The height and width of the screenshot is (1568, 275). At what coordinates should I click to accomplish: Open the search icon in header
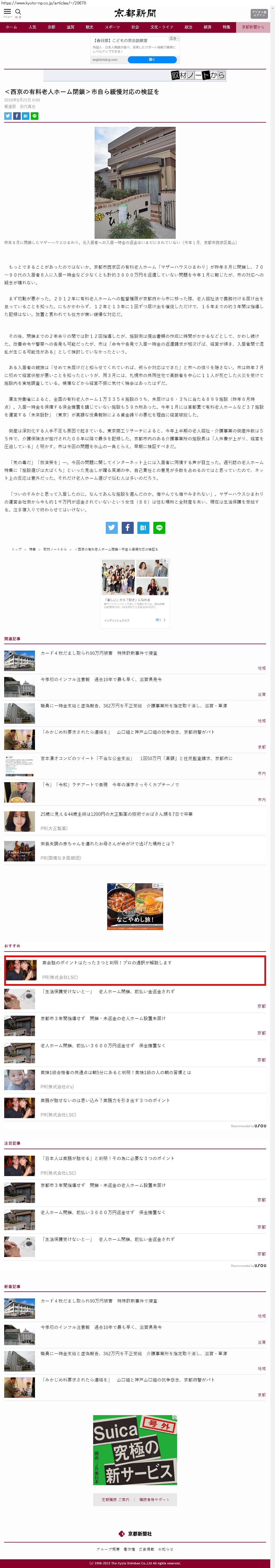[18, 12]
